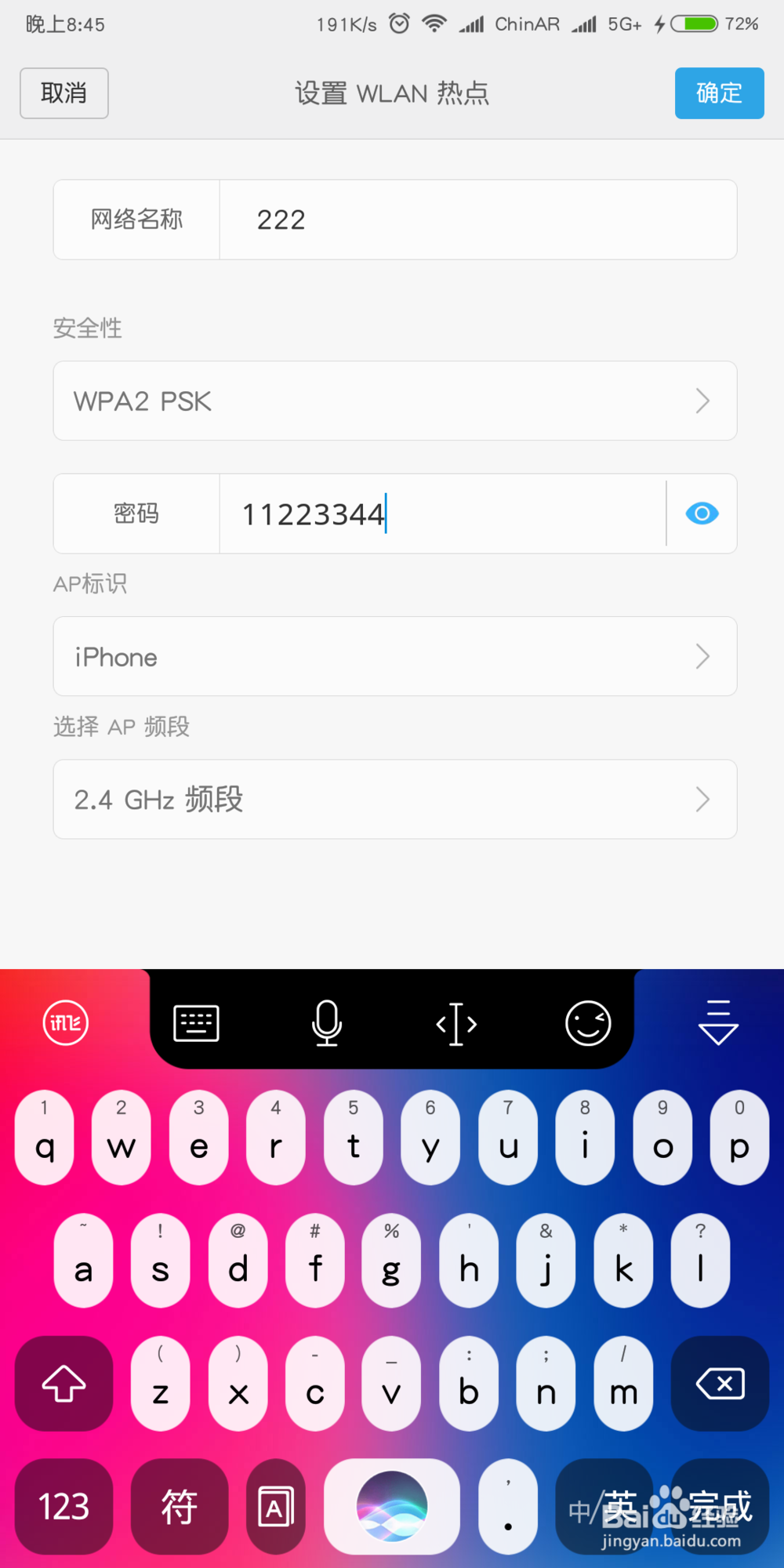Image resolution: width=784 pixels, height=1568 pixels.
Task: Check the battery level indicator
Action: point(693,24)
